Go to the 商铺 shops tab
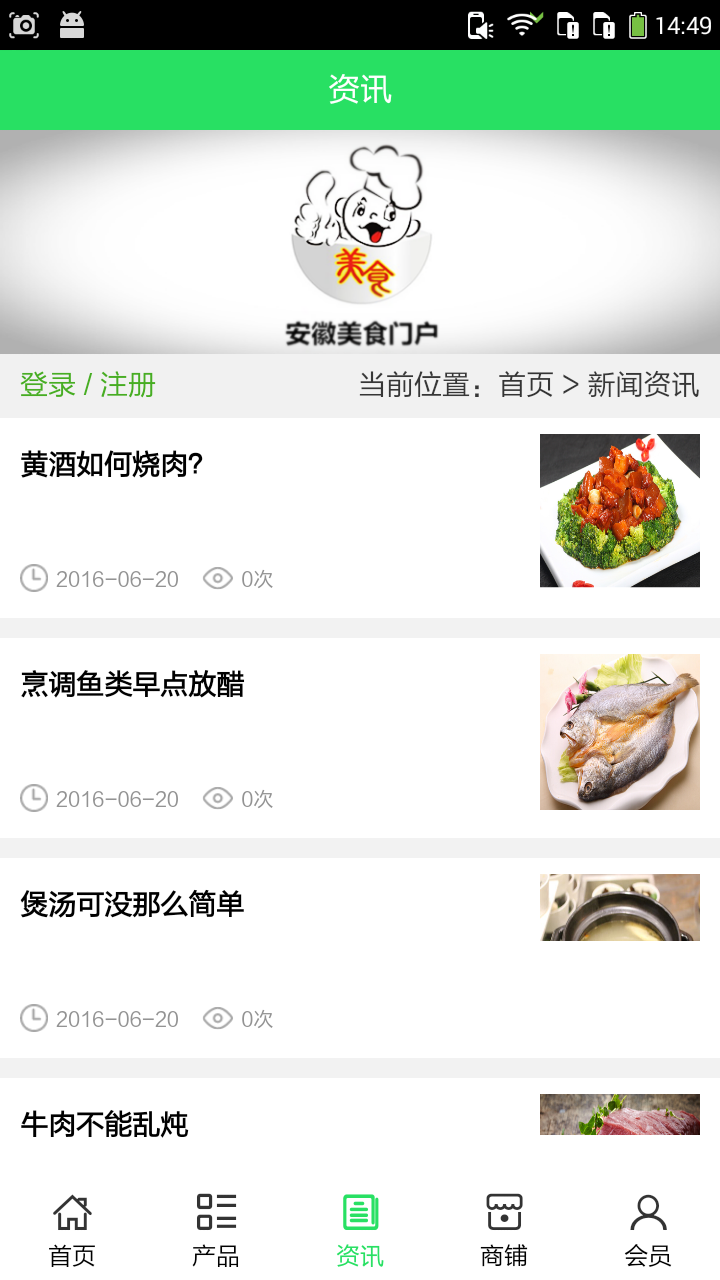Image resolution: width=720 pixels, height=1280 pixels. tap(504, 1230)
